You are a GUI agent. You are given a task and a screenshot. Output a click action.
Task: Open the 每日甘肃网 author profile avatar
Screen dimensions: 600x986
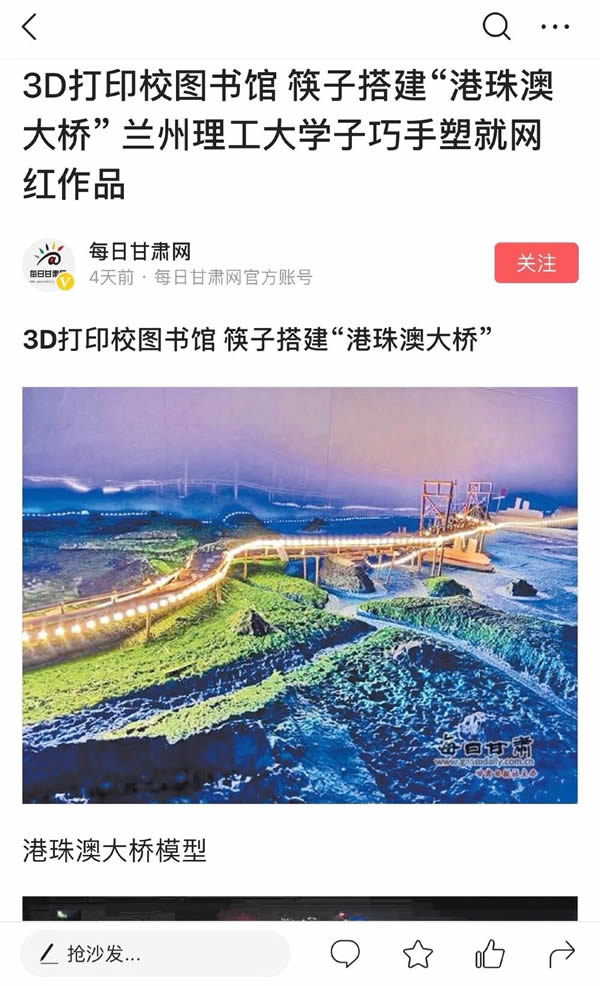(x=49, y=265)
